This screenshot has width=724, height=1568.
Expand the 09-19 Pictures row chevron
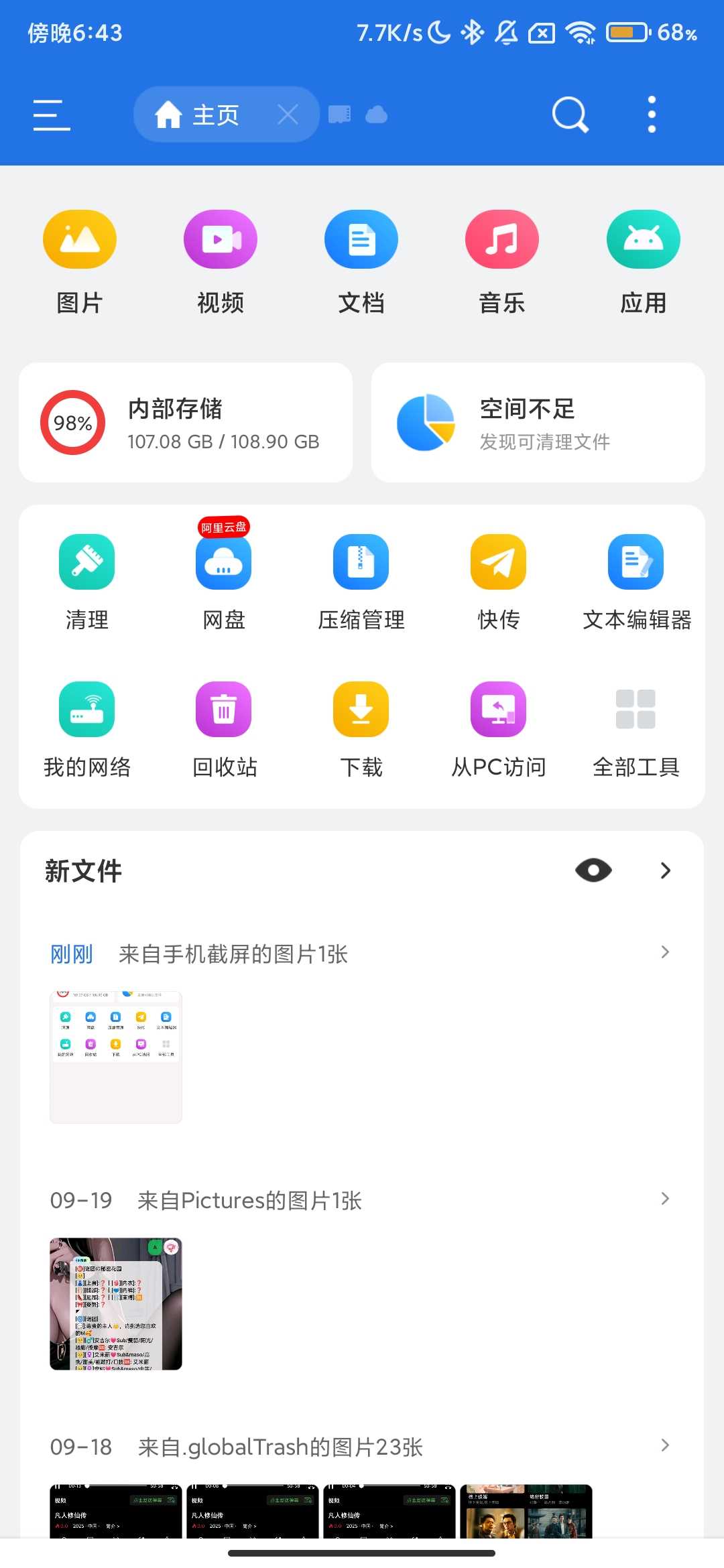coord(664,1198)
